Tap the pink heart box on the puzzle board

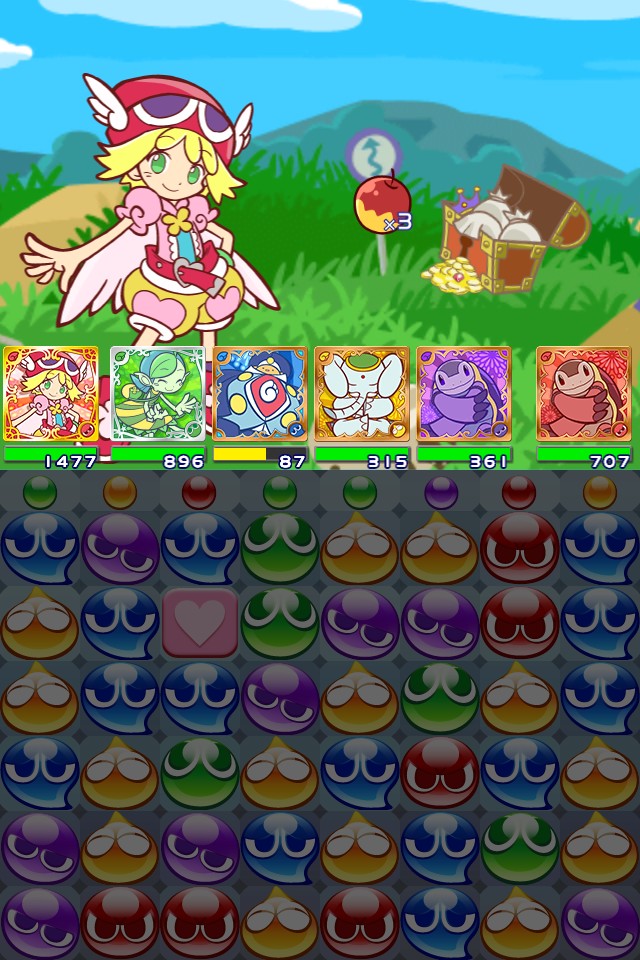click(200, 623)
